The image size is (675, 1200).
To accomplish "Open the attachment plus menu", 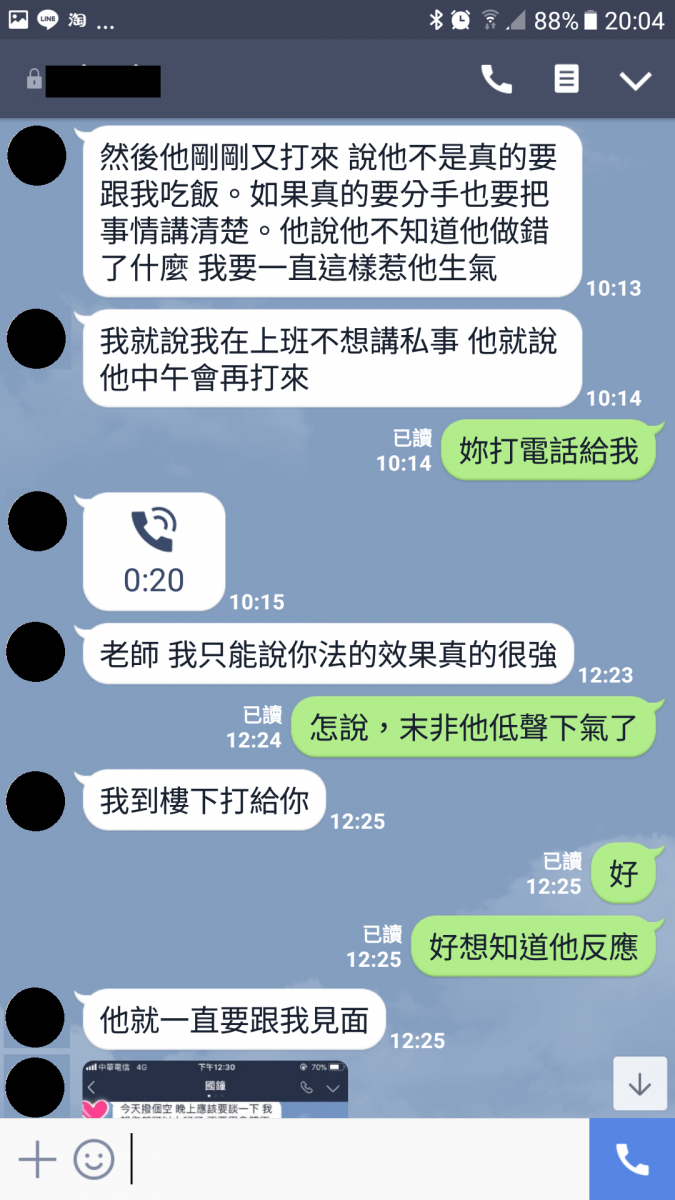I will pos(37,1160).
